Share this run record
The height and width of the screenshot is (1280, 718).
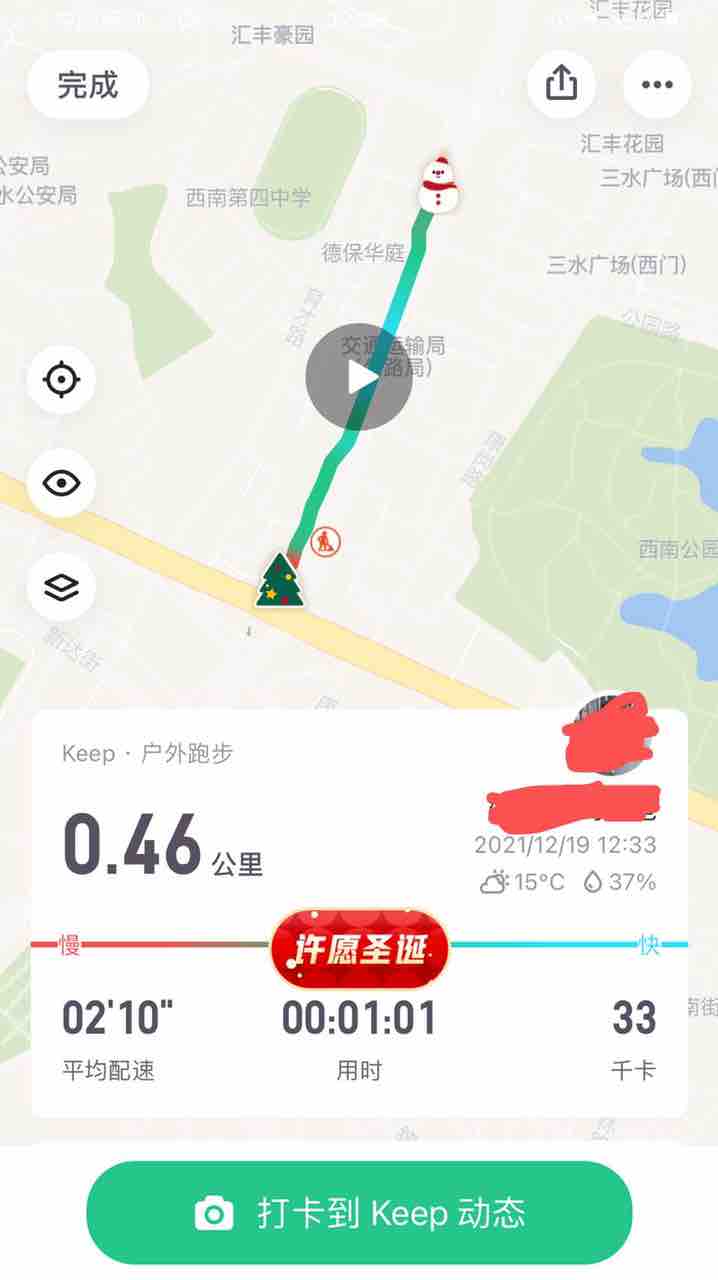click(x=561, y=85)
